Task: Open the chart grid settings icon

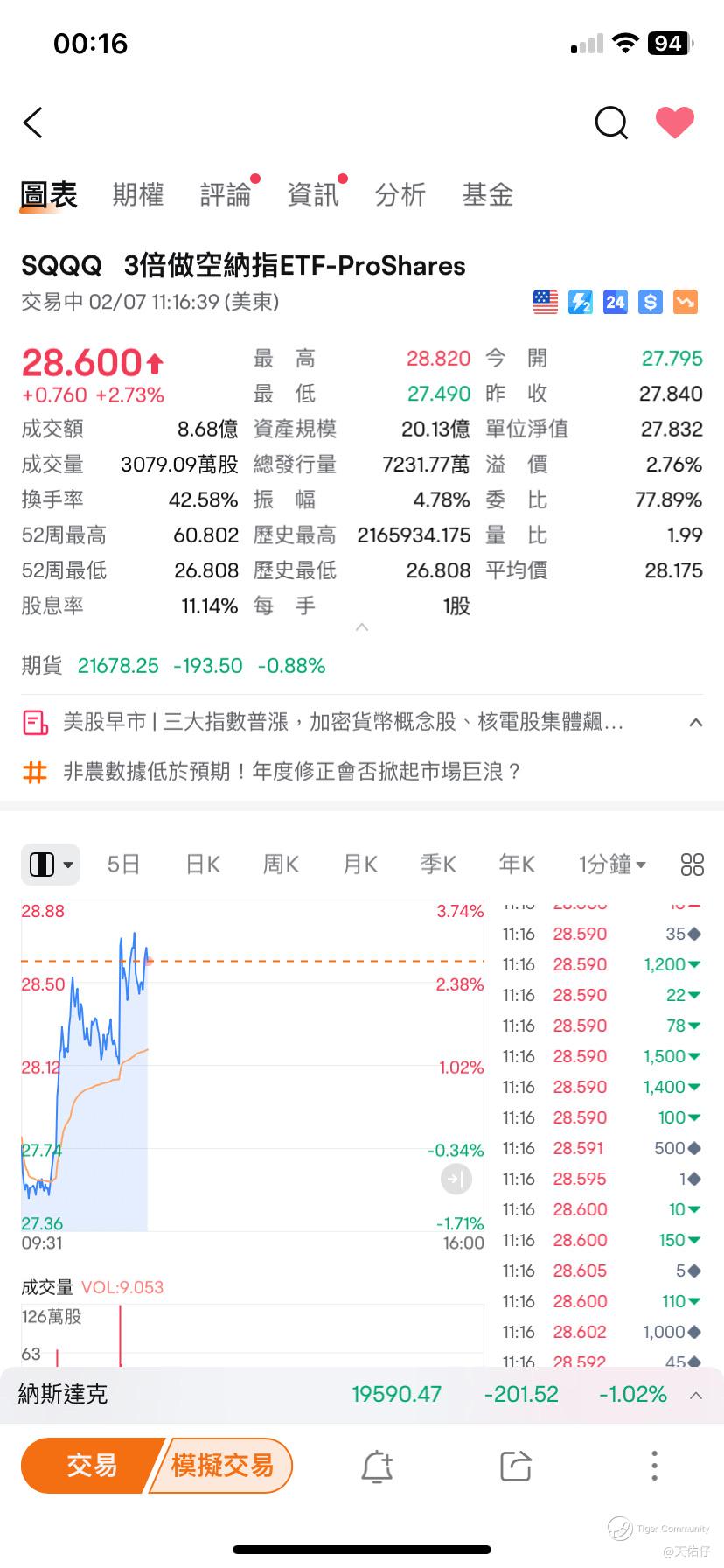Action: 692,864
